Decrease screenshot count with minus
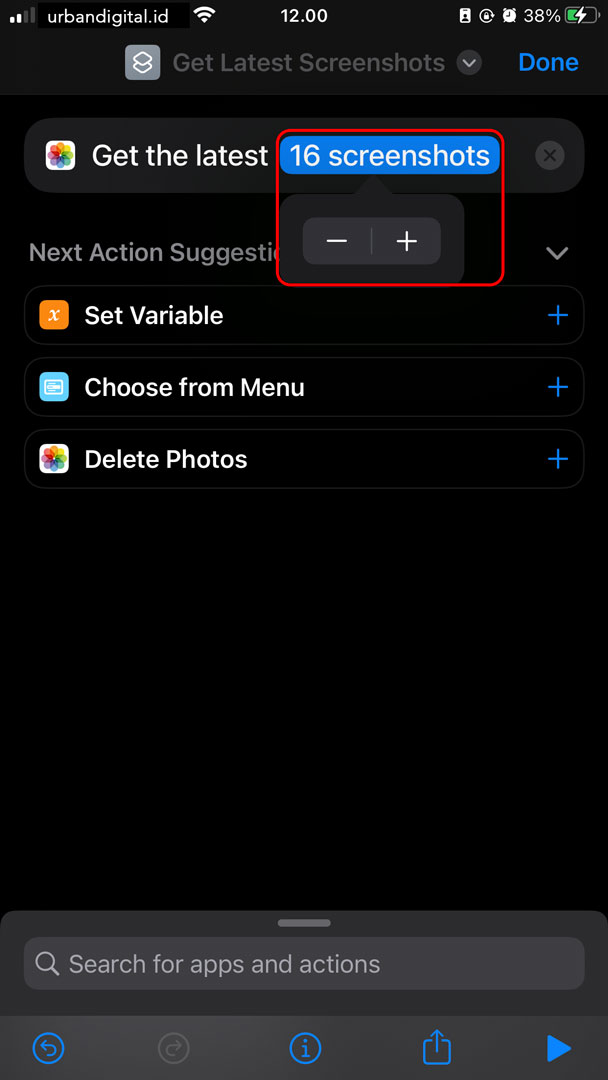 pos(337,241)
